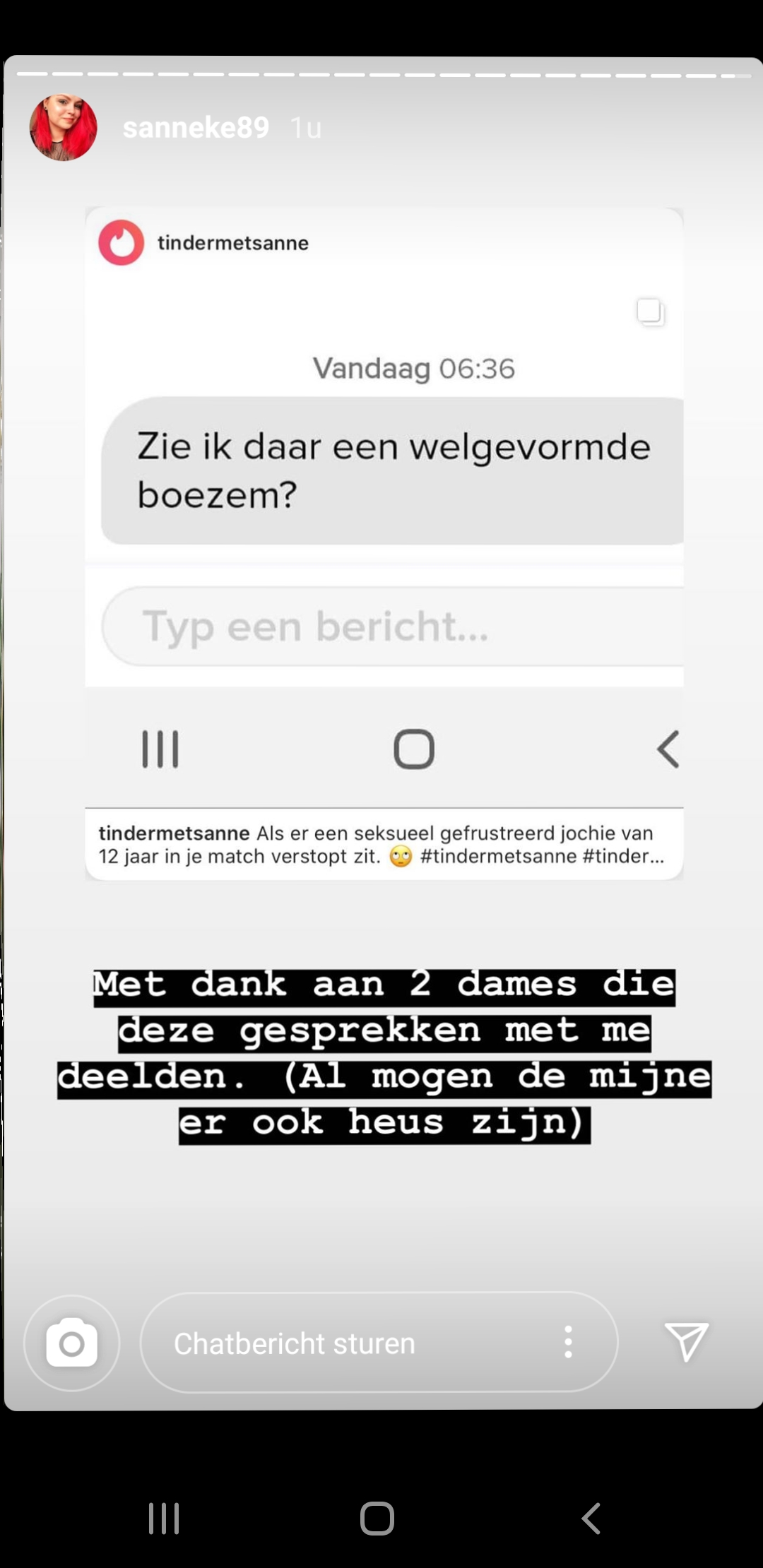763x1568 pixels.
Task: Open the shared tindermetsanne post
Action: coord(384,544)
